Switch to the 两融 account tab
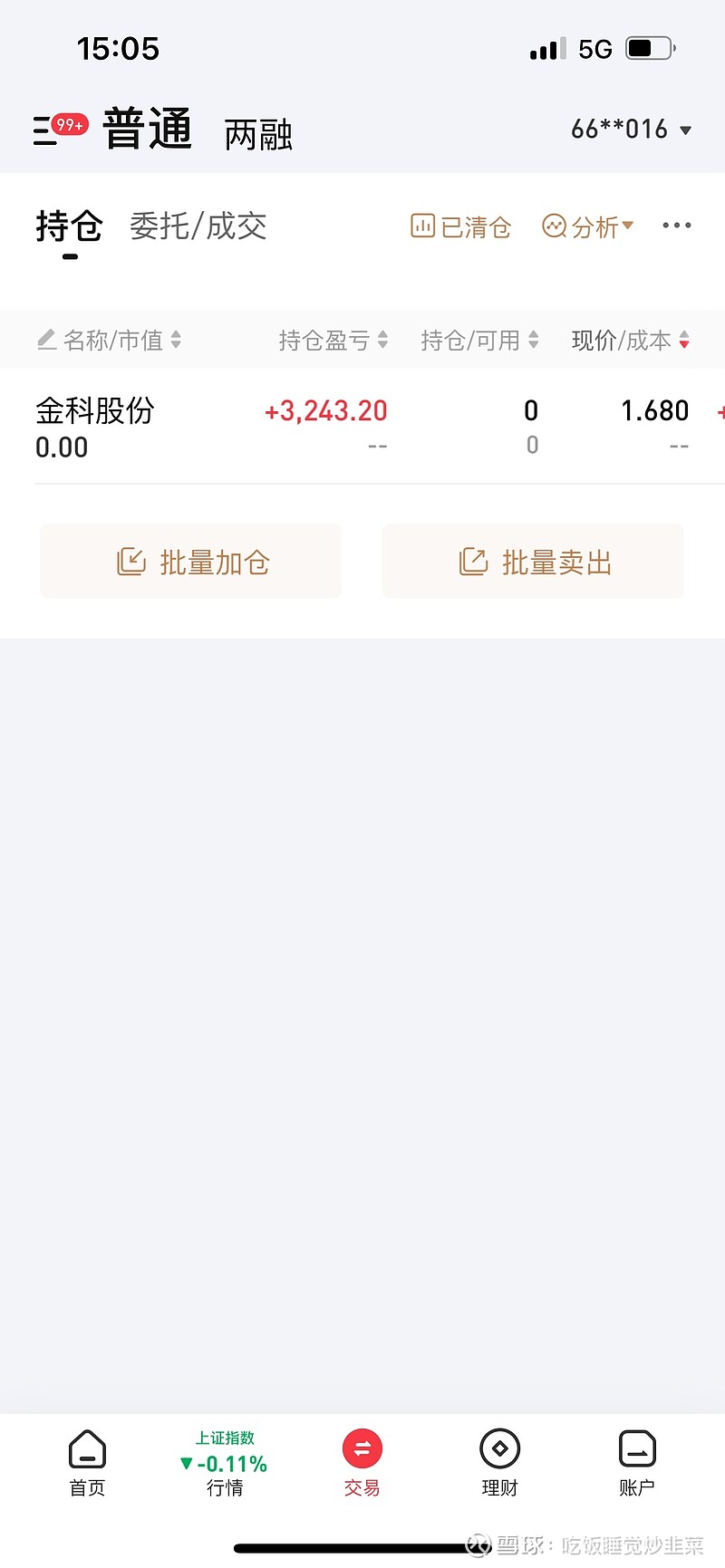This screenshot has height=1568, width=725. (258, 134)
